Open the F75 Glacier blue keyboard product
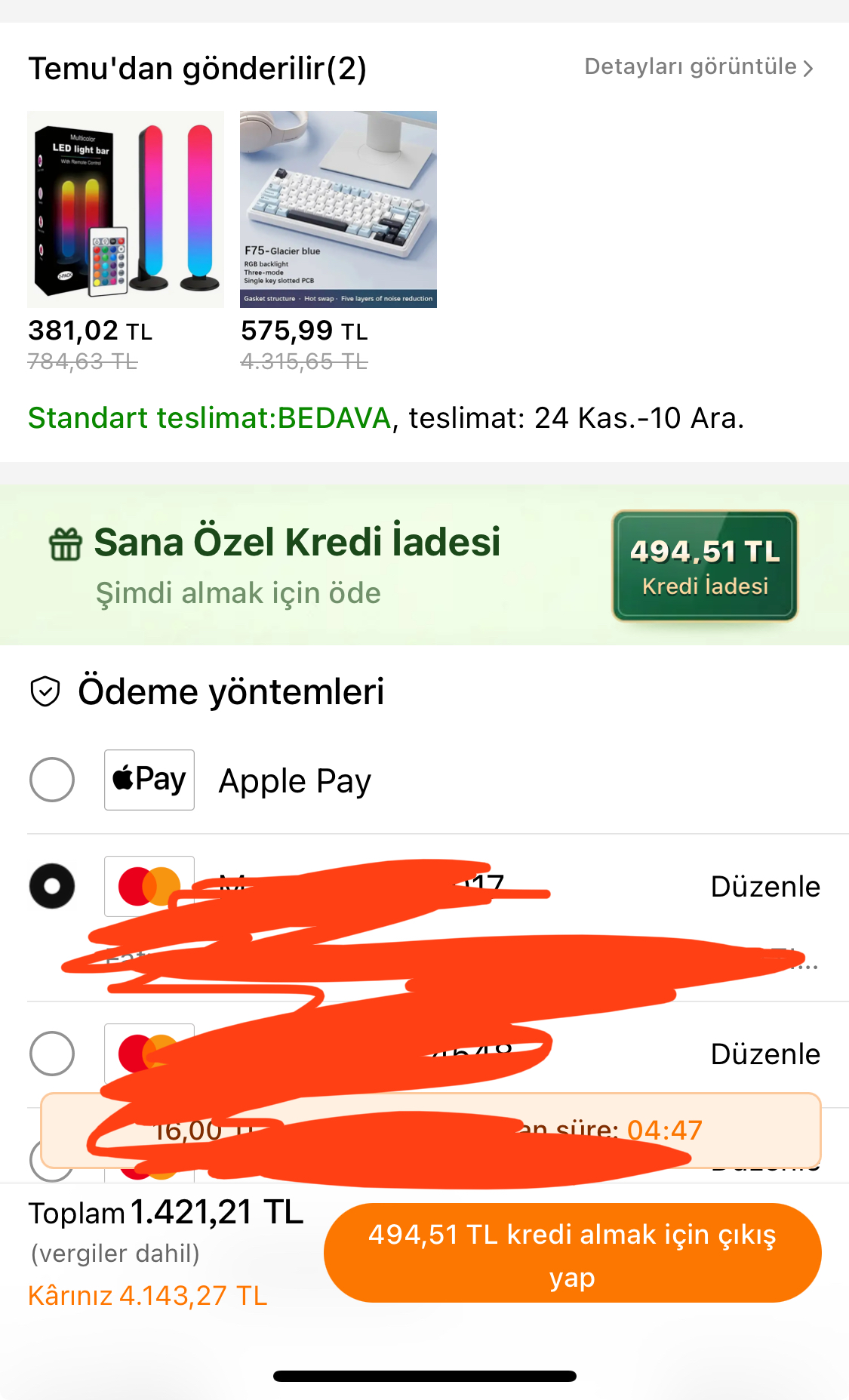 pos(338,209)
